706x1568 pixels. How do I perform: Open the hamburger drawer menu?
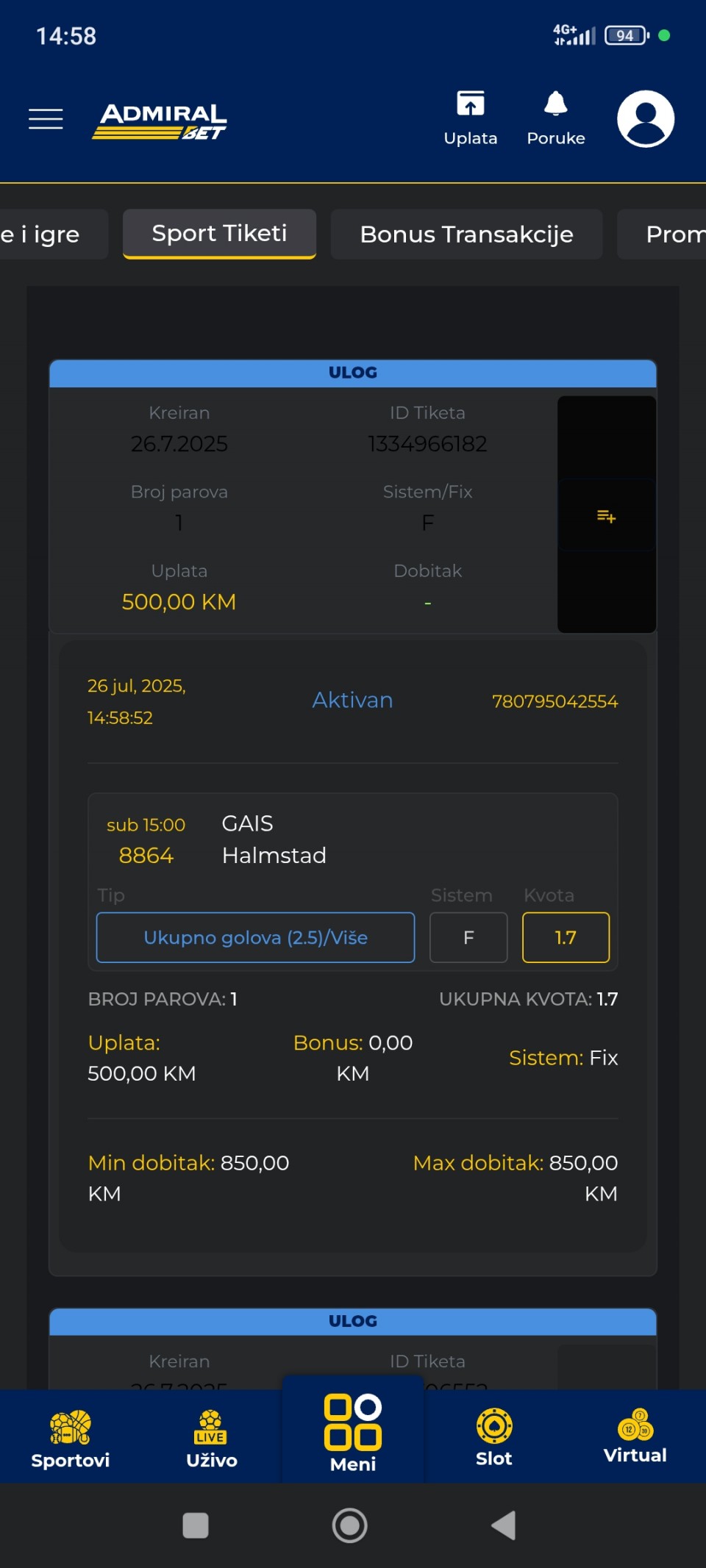click(46, 118)
